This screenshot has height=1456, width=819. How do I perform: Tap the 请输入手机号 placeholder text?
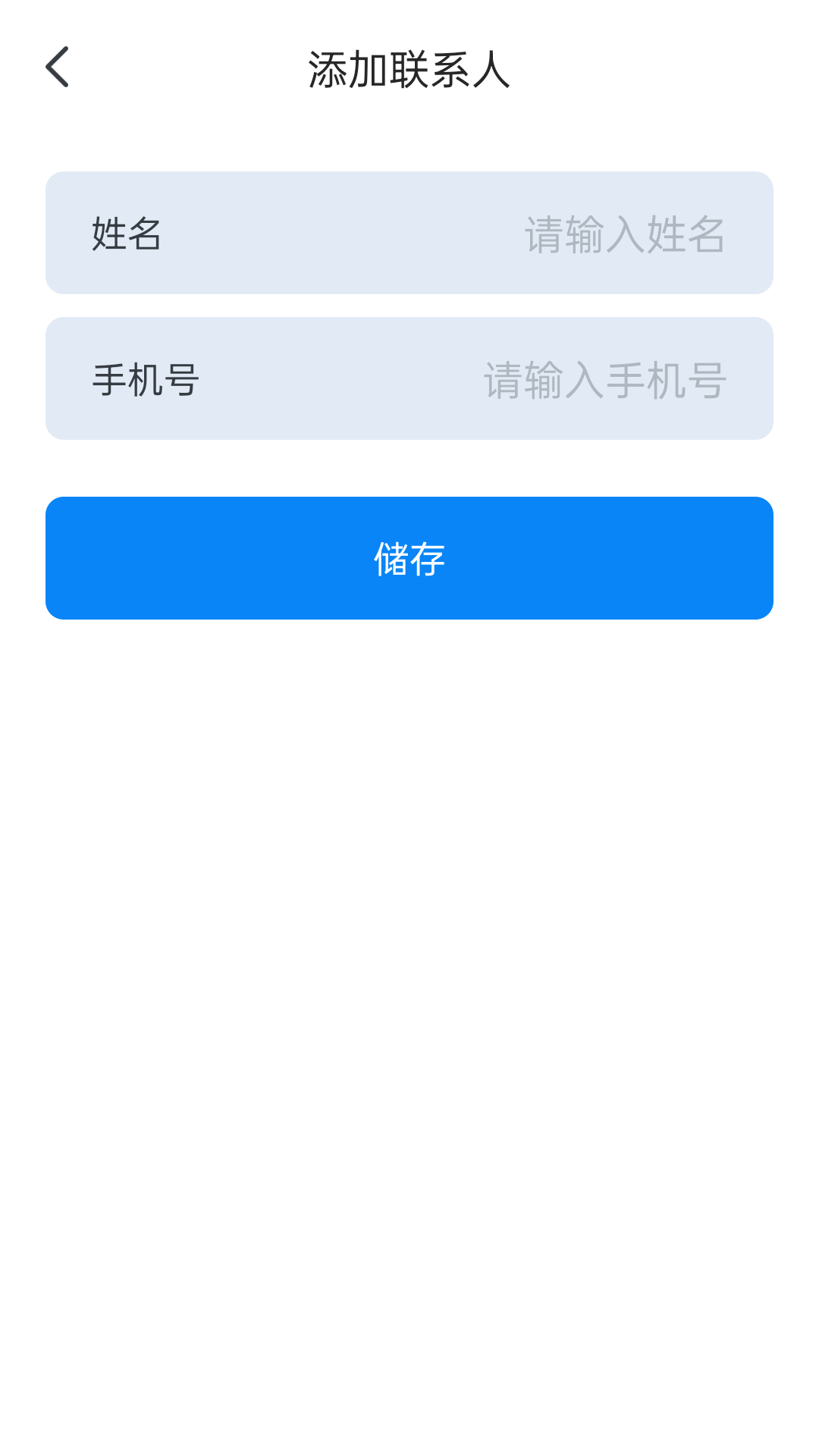603,379
